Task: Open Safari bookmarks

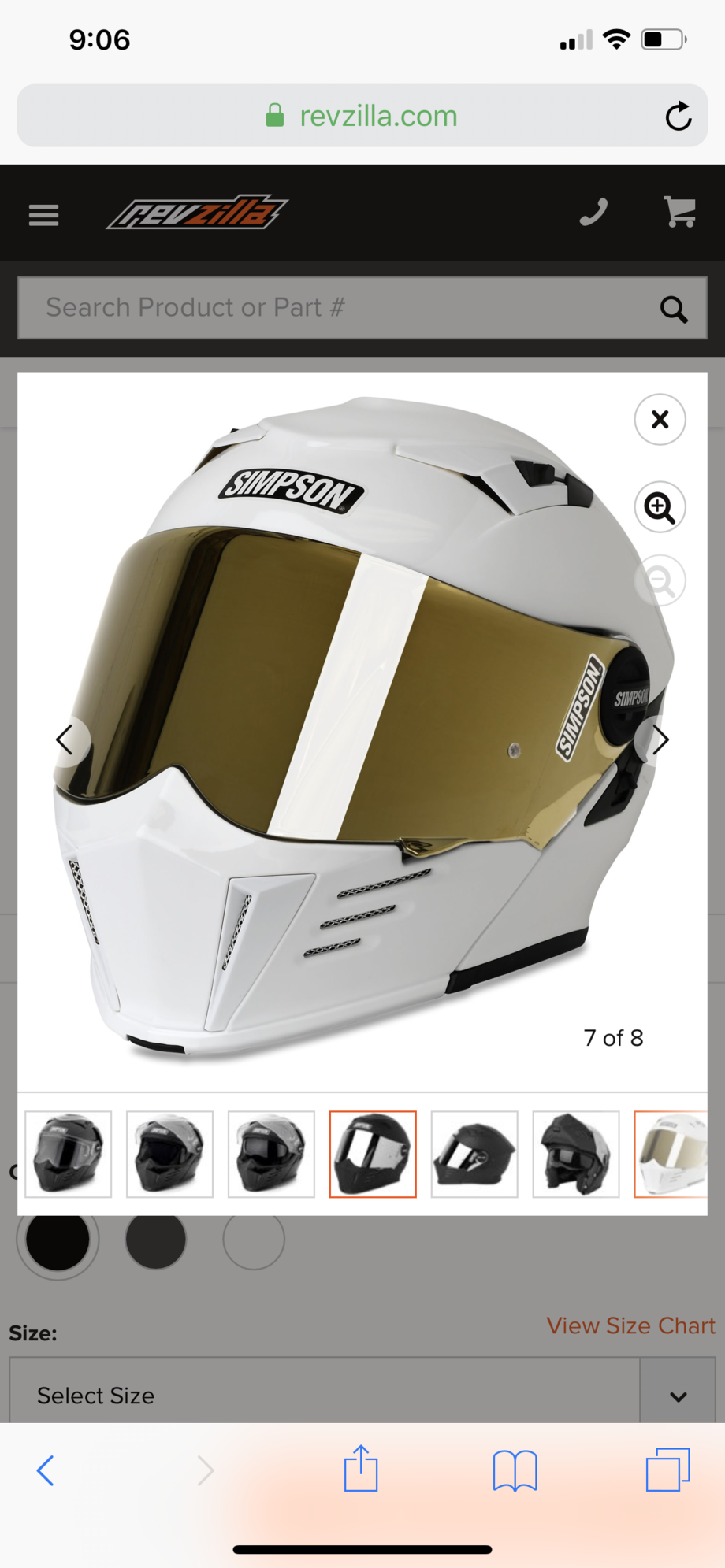Action: (x=515, y=1470)
